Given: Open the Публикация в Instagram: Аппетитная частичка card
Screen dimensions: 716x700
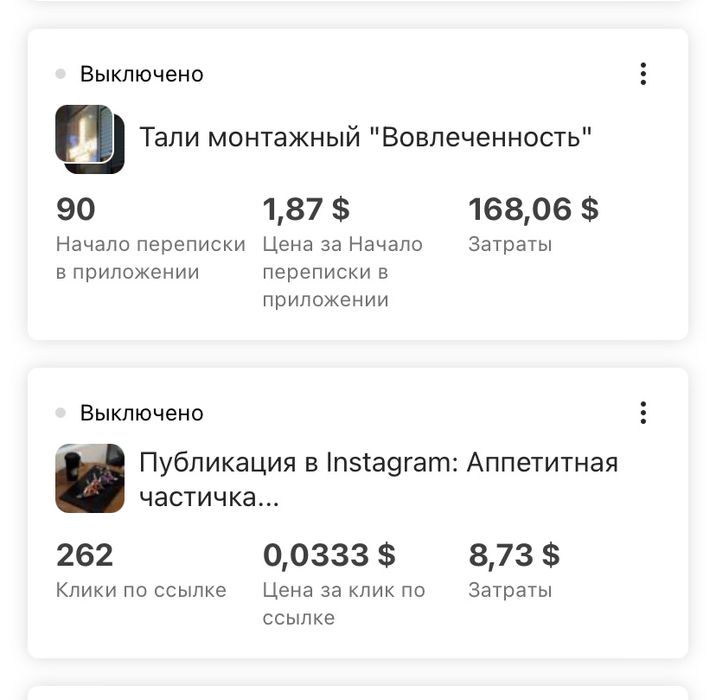Looking at the screenshot, I should click(377, 479).
